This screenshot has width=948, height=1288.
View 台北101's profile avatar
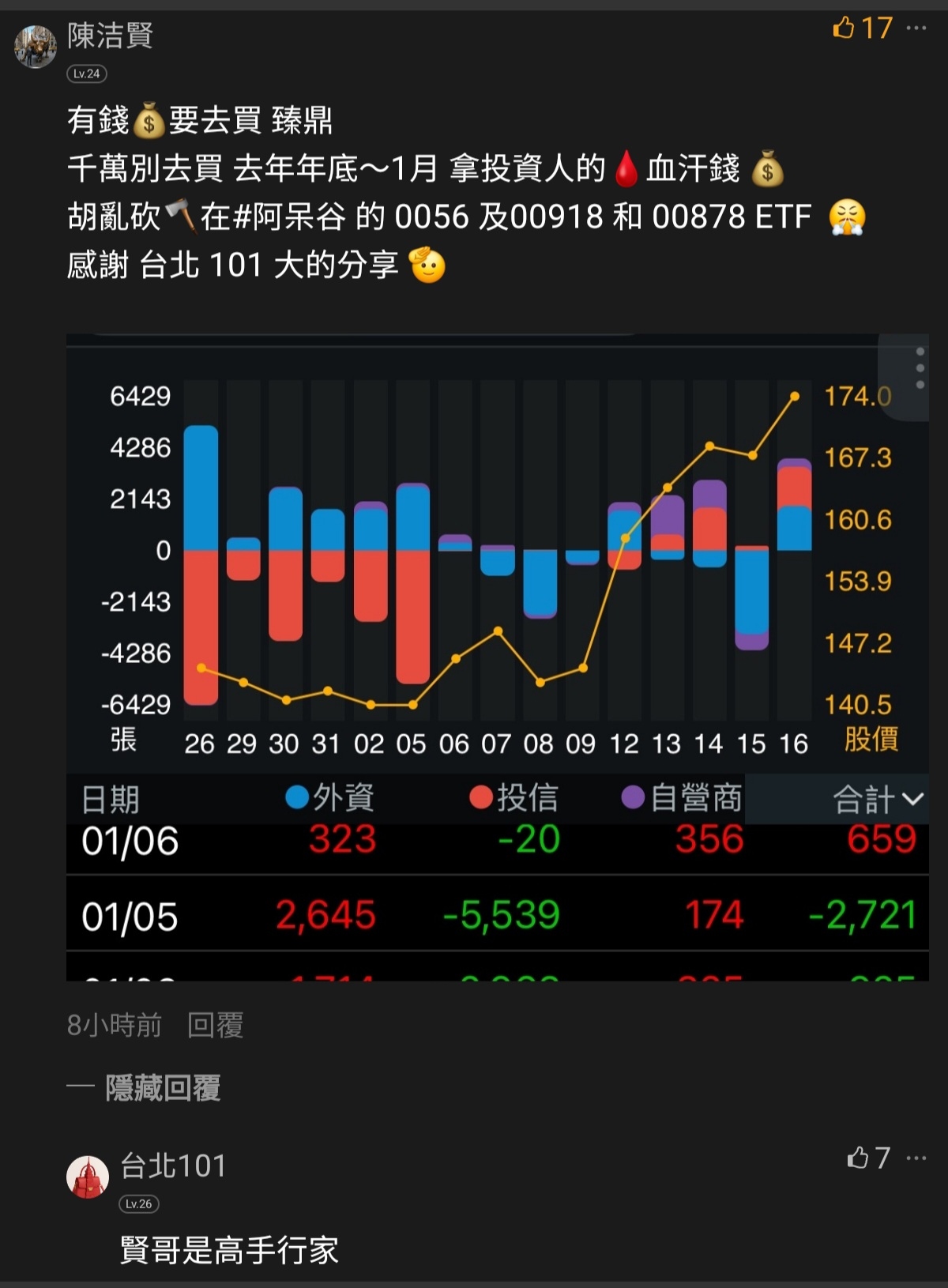[88, 1177]
